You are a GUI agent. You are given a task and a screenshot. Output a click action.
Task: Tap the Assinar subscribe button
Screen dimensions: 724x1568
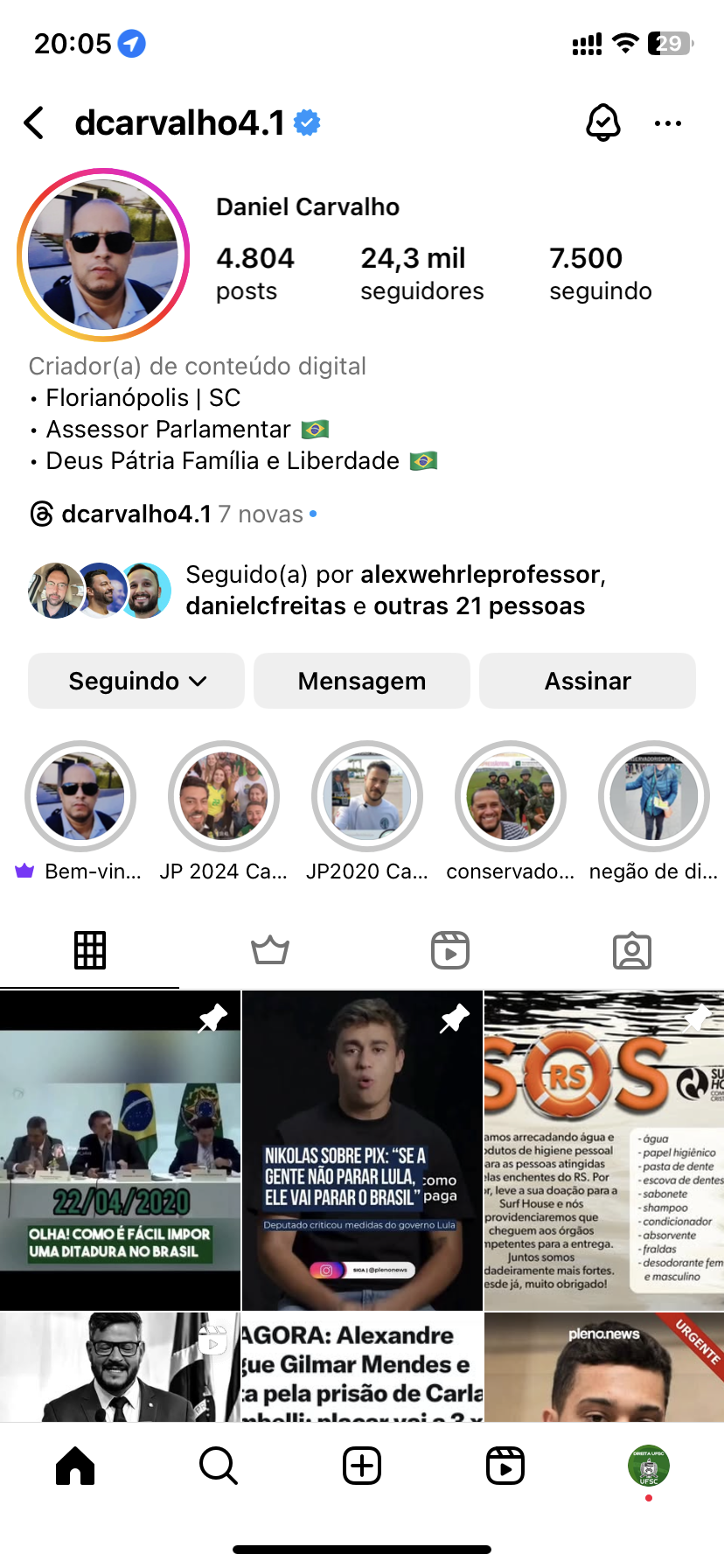[x=587, y=681]
